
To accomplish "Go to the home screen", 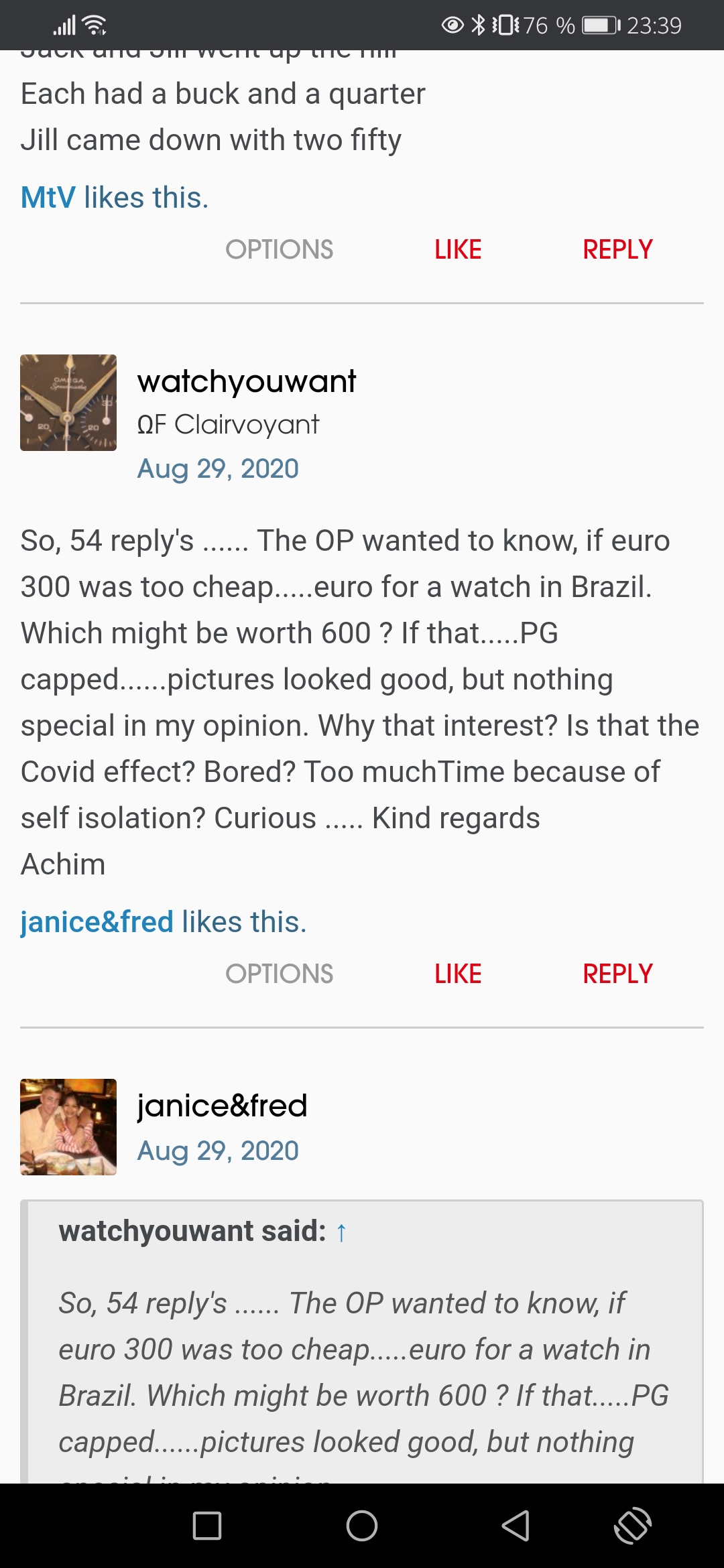I will (x=362, y=1526).
